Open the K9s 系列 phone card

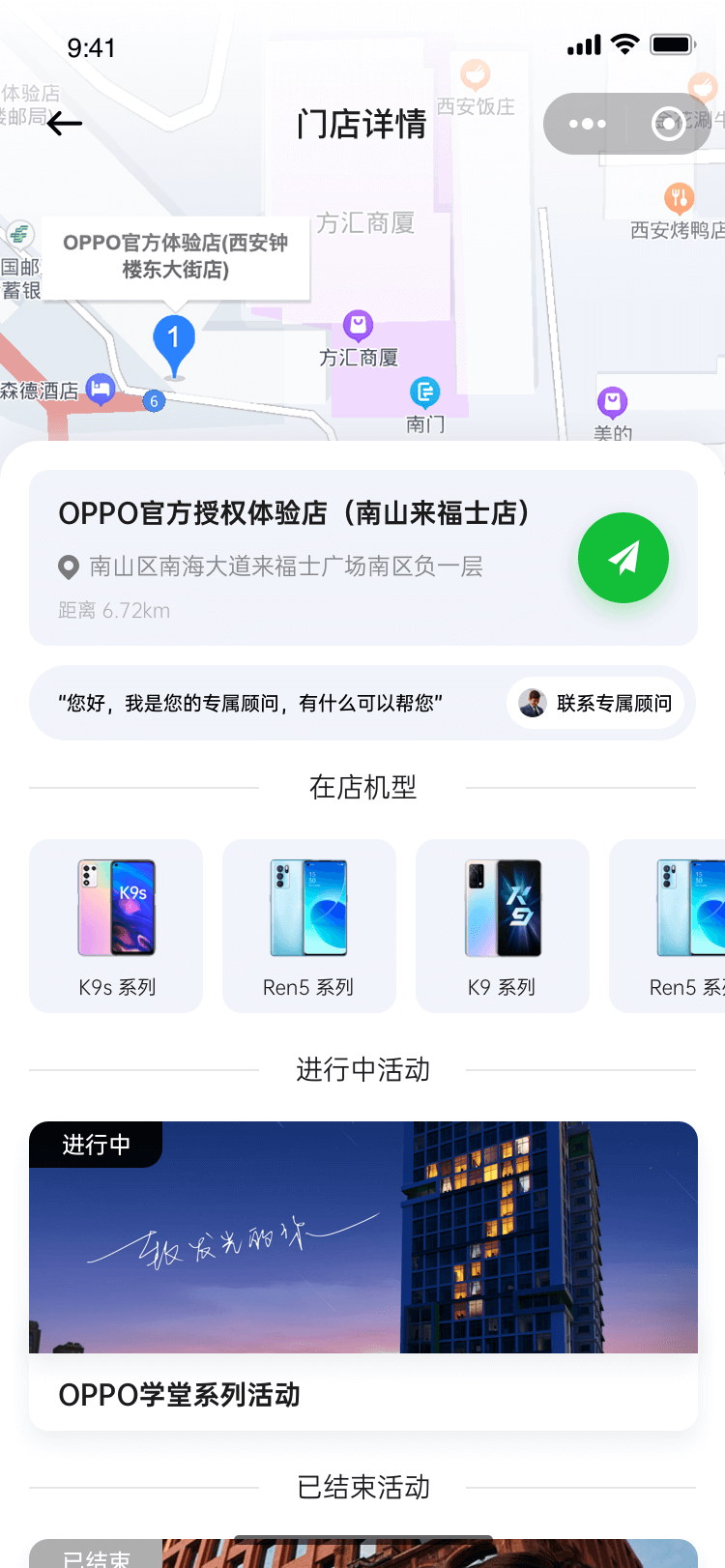(116, 925)
